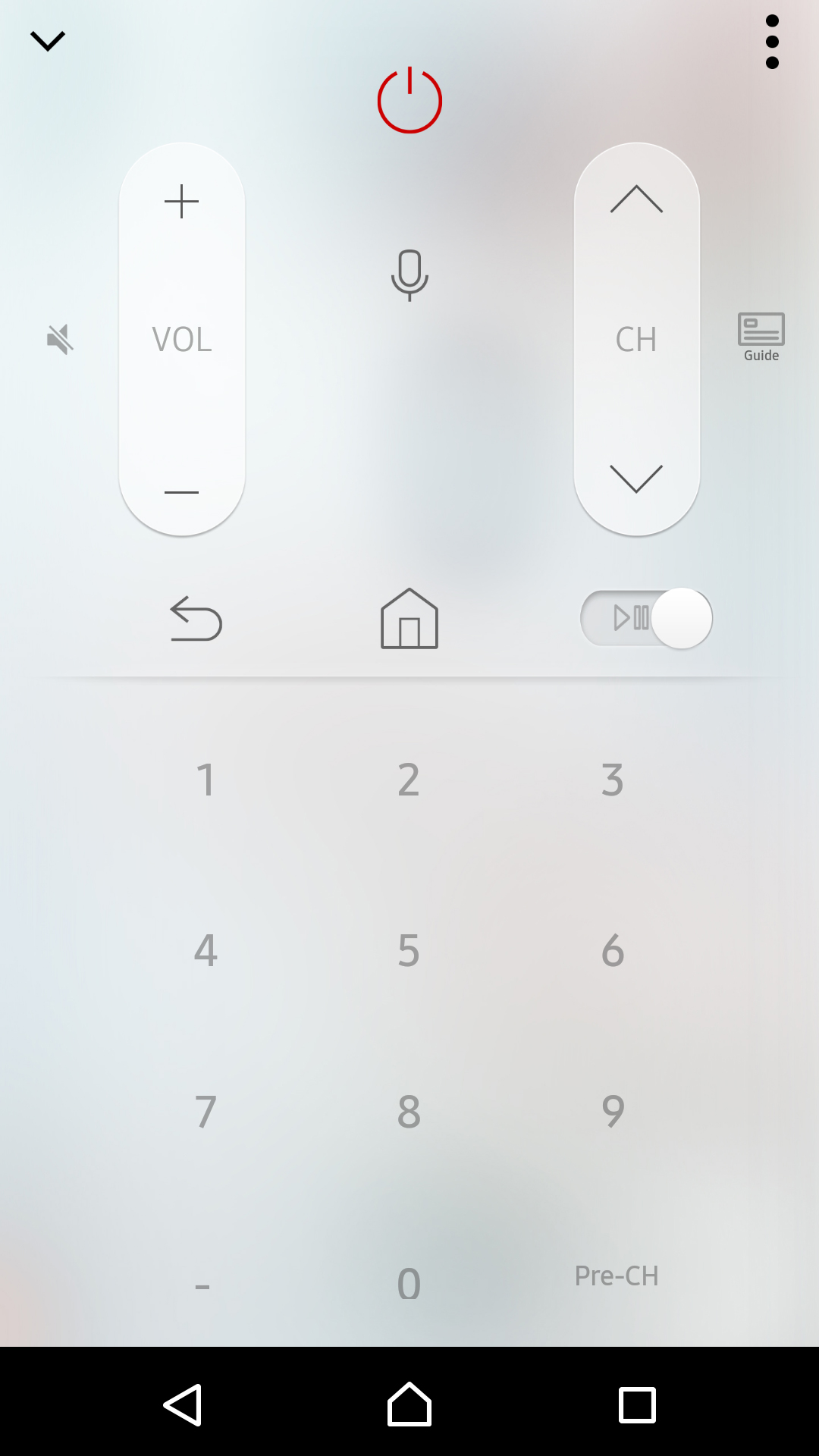Enter digit 1 on the keypad
The height and width of the screenshot is (1456, 819).
tap(206, 780)
